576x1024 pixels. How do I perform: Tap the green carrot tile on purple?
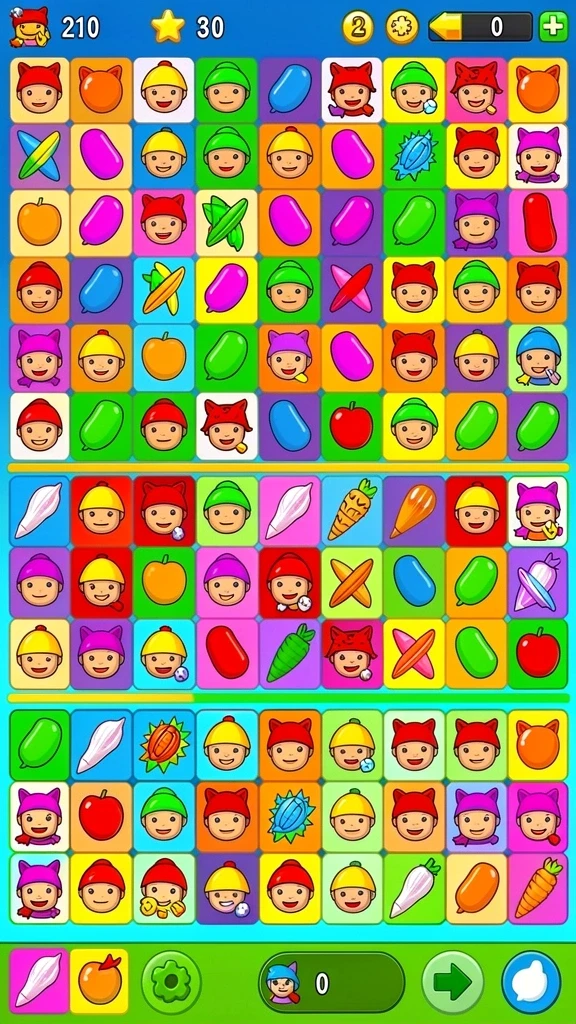coord(290,654)
